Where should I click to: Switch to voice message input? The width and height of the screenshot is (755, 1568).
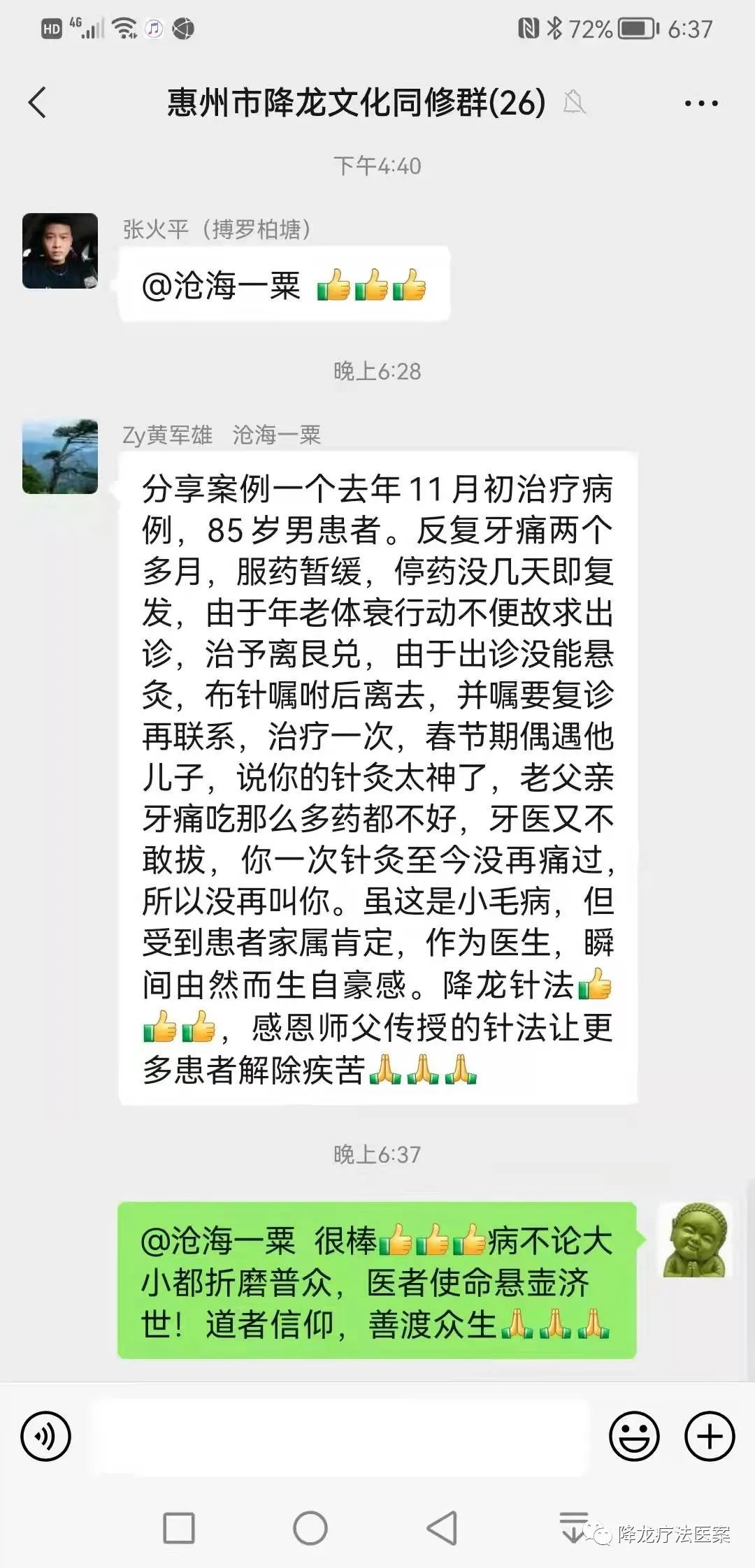[x=46, y=1437]
